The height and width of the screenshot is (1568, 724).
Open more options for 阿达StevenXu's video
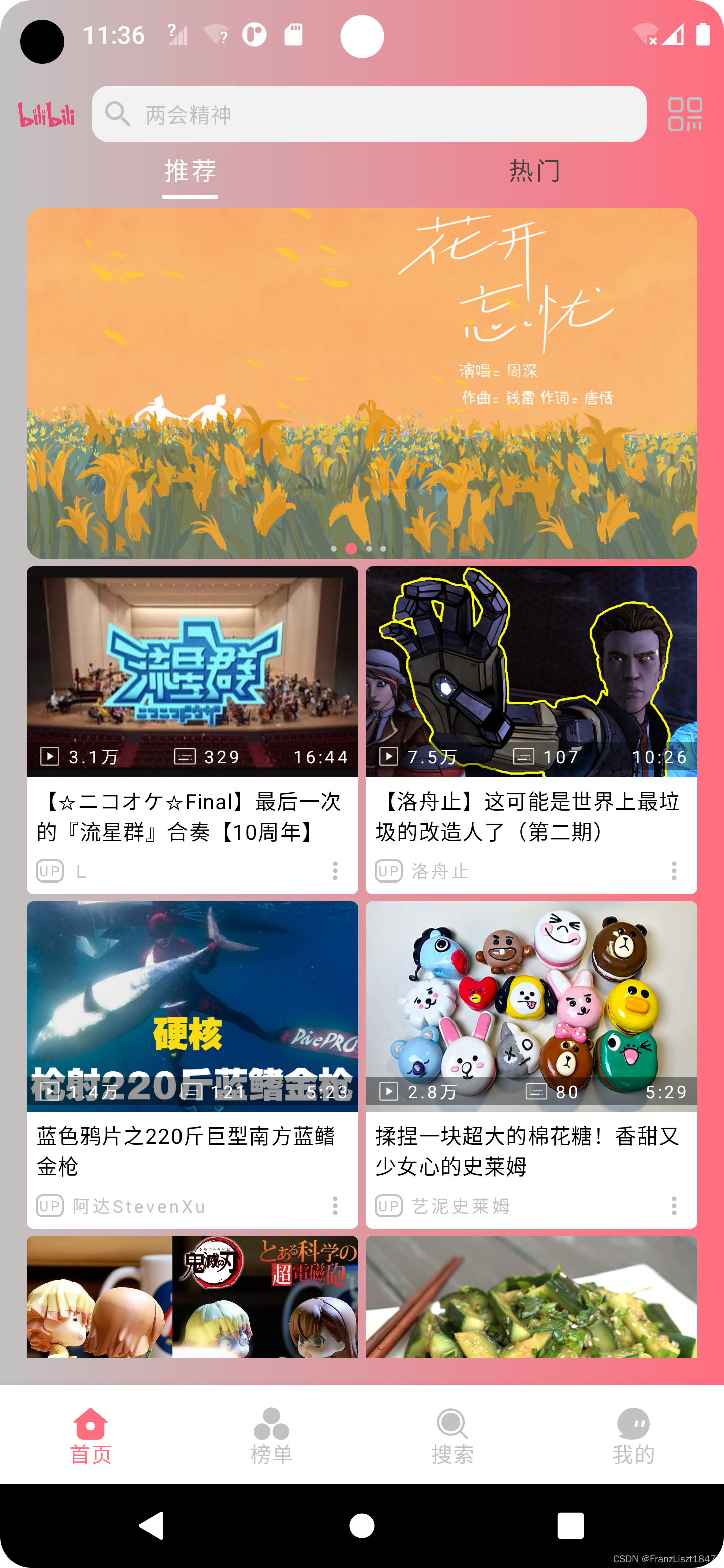[x=335, y=1206]
